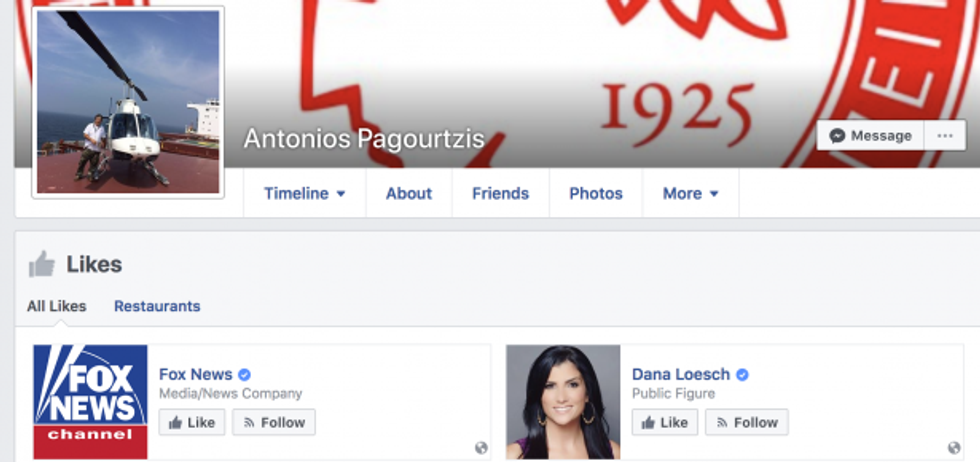Filter likes by Restaurants

[x=157, y=306]
